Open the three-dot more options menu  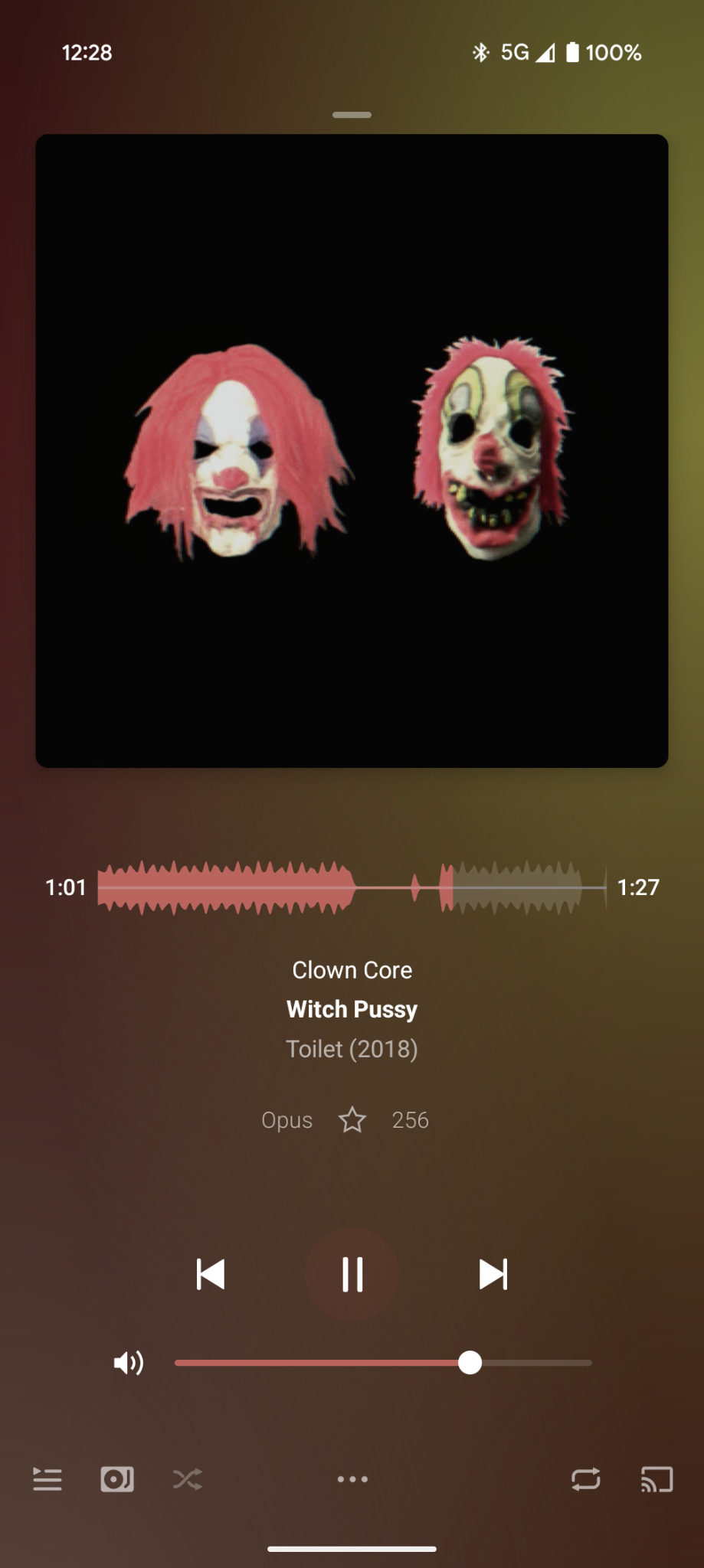coord(352,1479)
